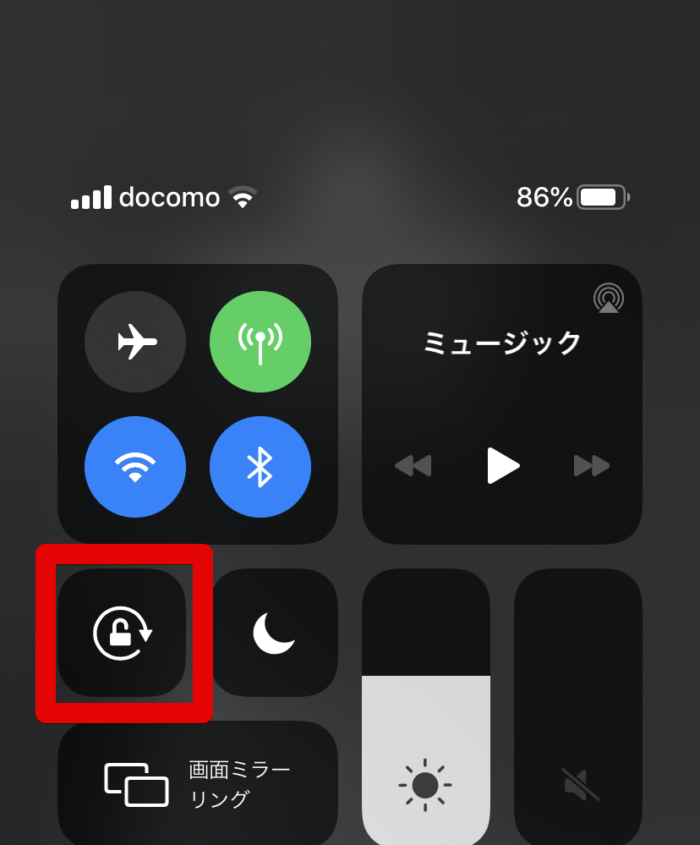Tap the muted volume slider
The image size is (700, 845).
(x=578, y=720)
